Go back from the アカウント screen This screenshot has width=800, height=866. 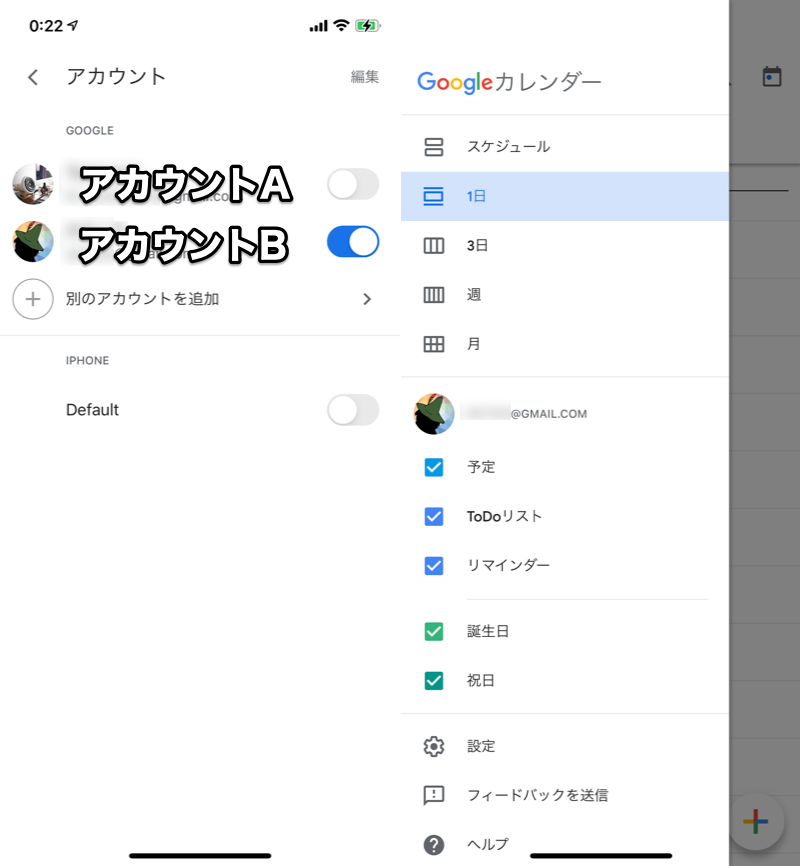pos(33,77)
